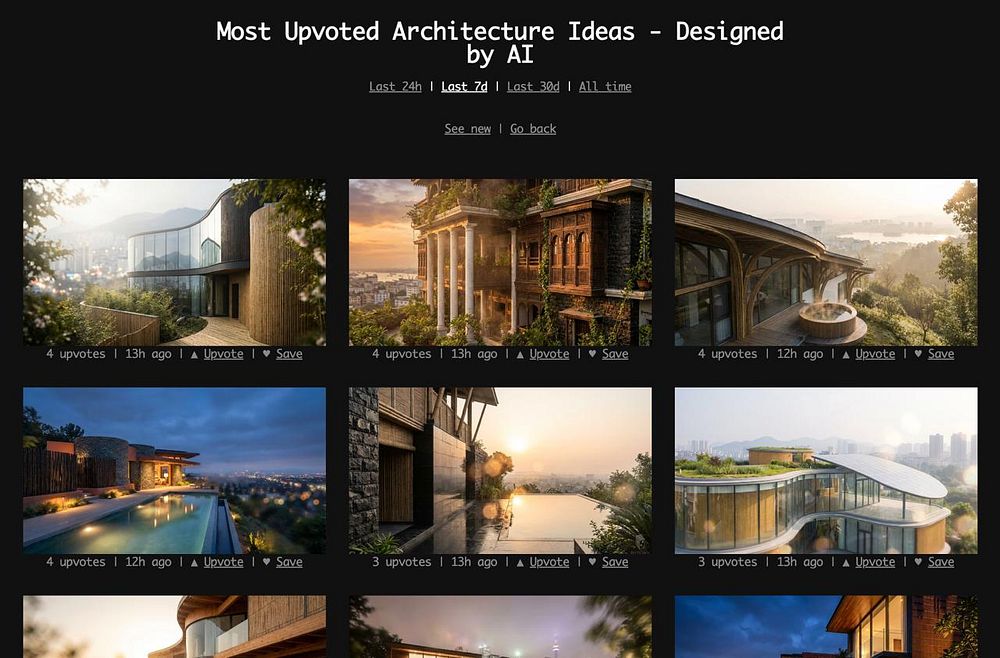This screenshot has width=1000, height=658.
Task: Upvote the night pool villa design
Action: (x=223, y=562)
